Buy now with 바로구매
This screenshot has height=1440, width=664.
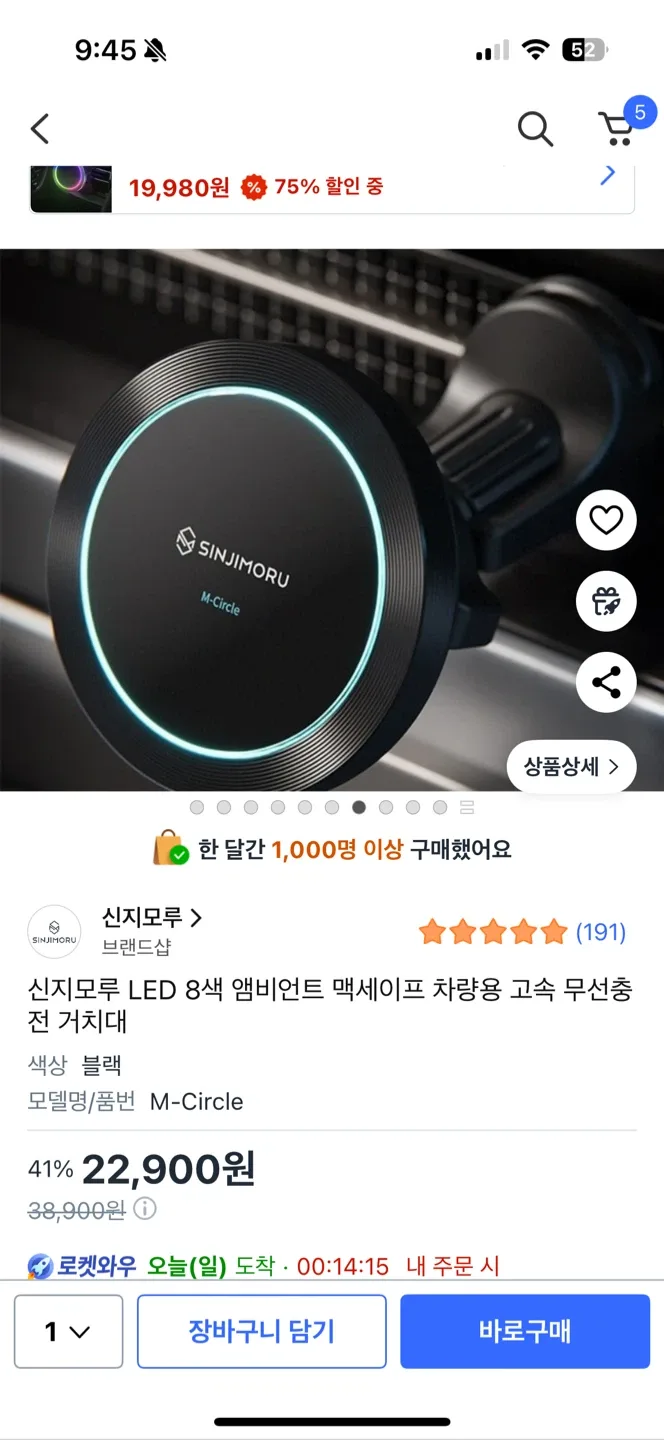tap(525, 1332)
